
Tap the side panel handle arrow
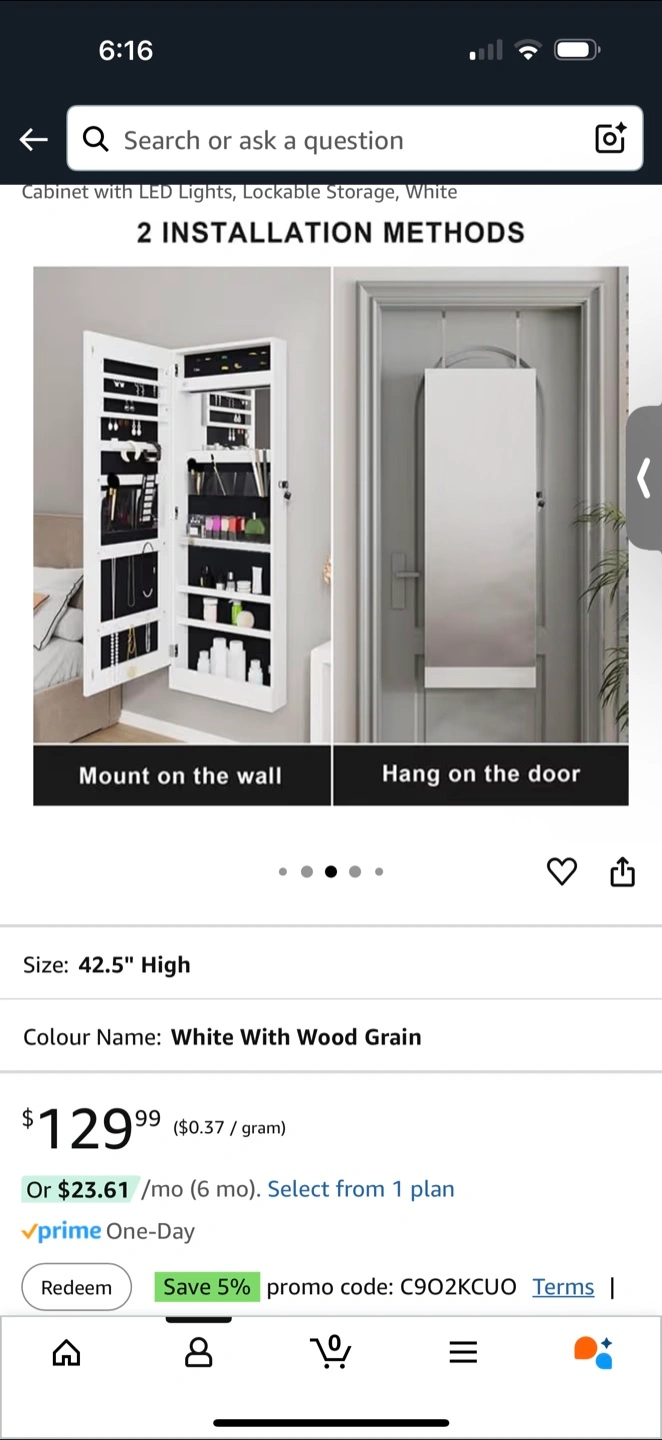(x=644, y=478)
